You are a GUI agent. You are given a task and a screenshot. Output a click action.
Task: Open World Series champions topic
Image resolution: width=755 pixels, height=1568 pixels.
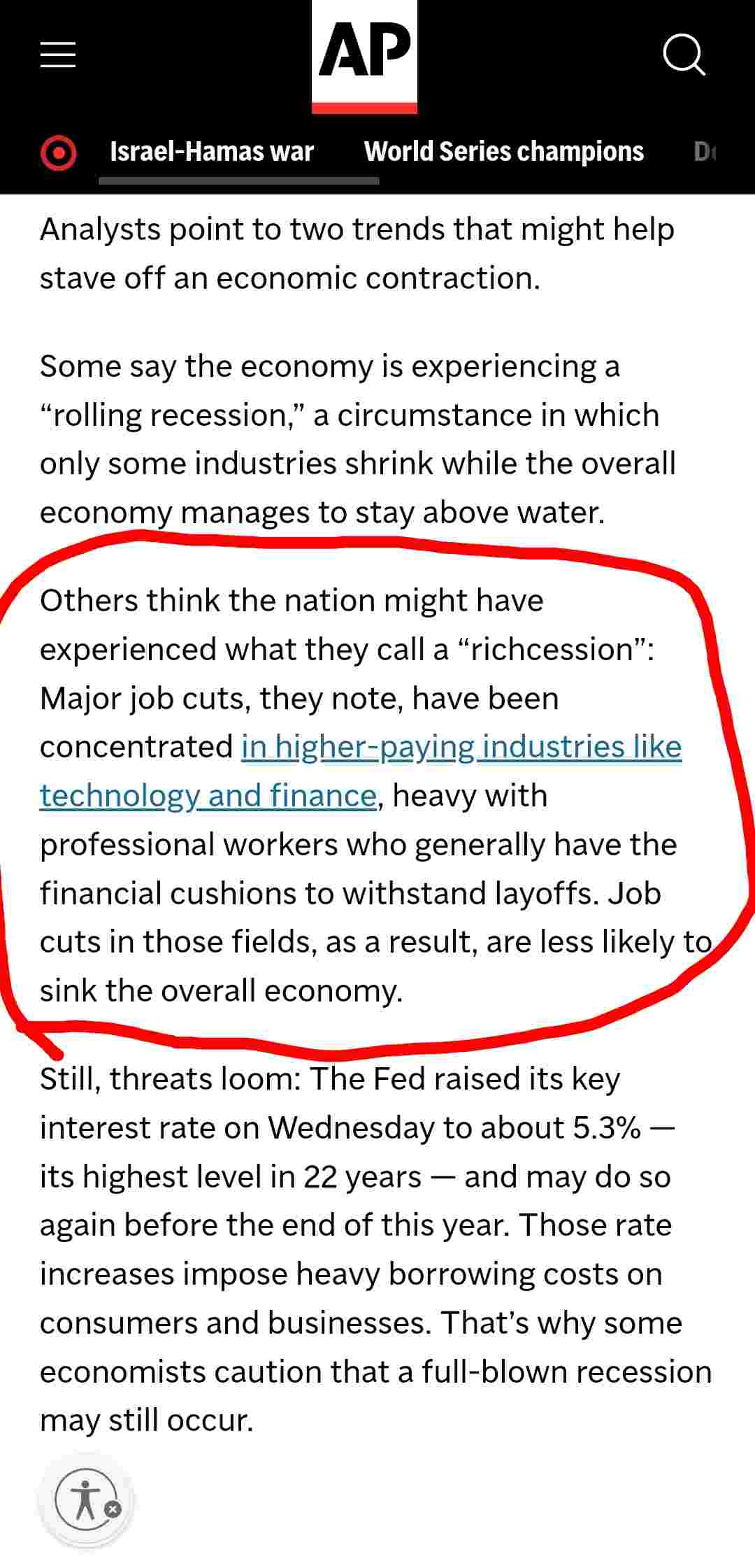503,152
